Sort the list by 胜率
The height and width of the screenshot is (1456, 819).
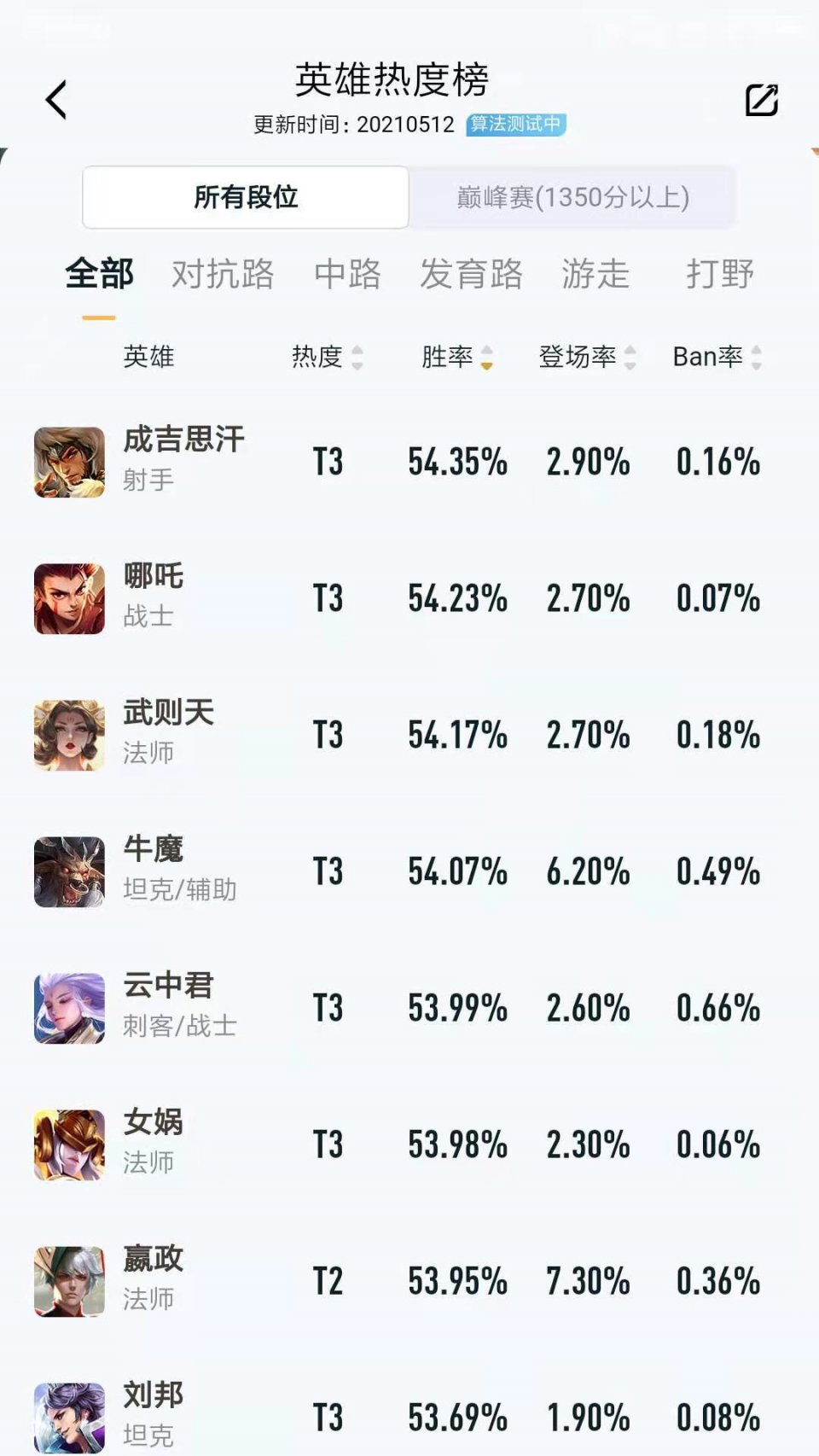[456, 357]
